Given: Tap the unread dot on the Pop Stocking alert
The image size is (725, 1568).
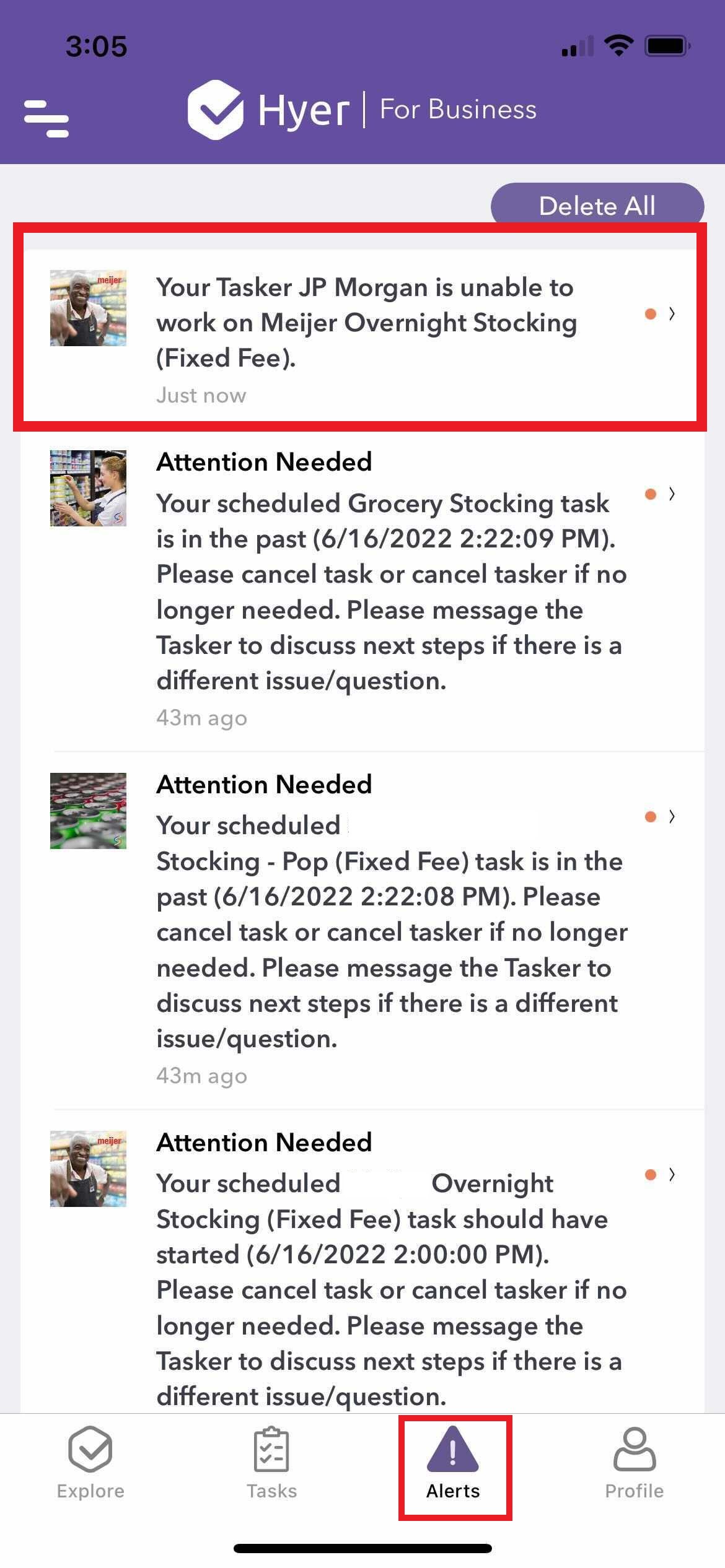Looking at the screenshot, I should pos(651,816).
